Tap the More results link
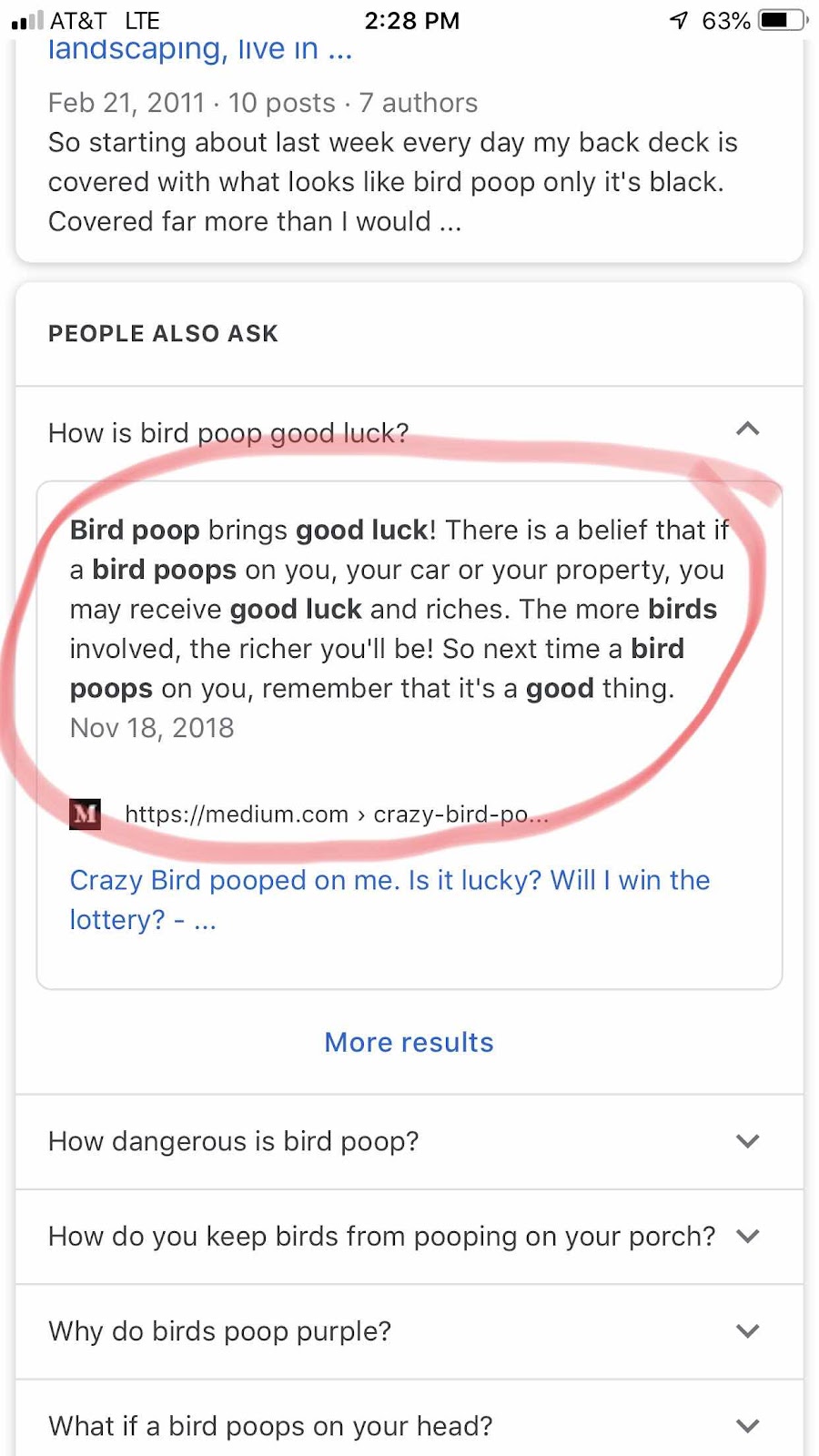 click(409, 1042)
